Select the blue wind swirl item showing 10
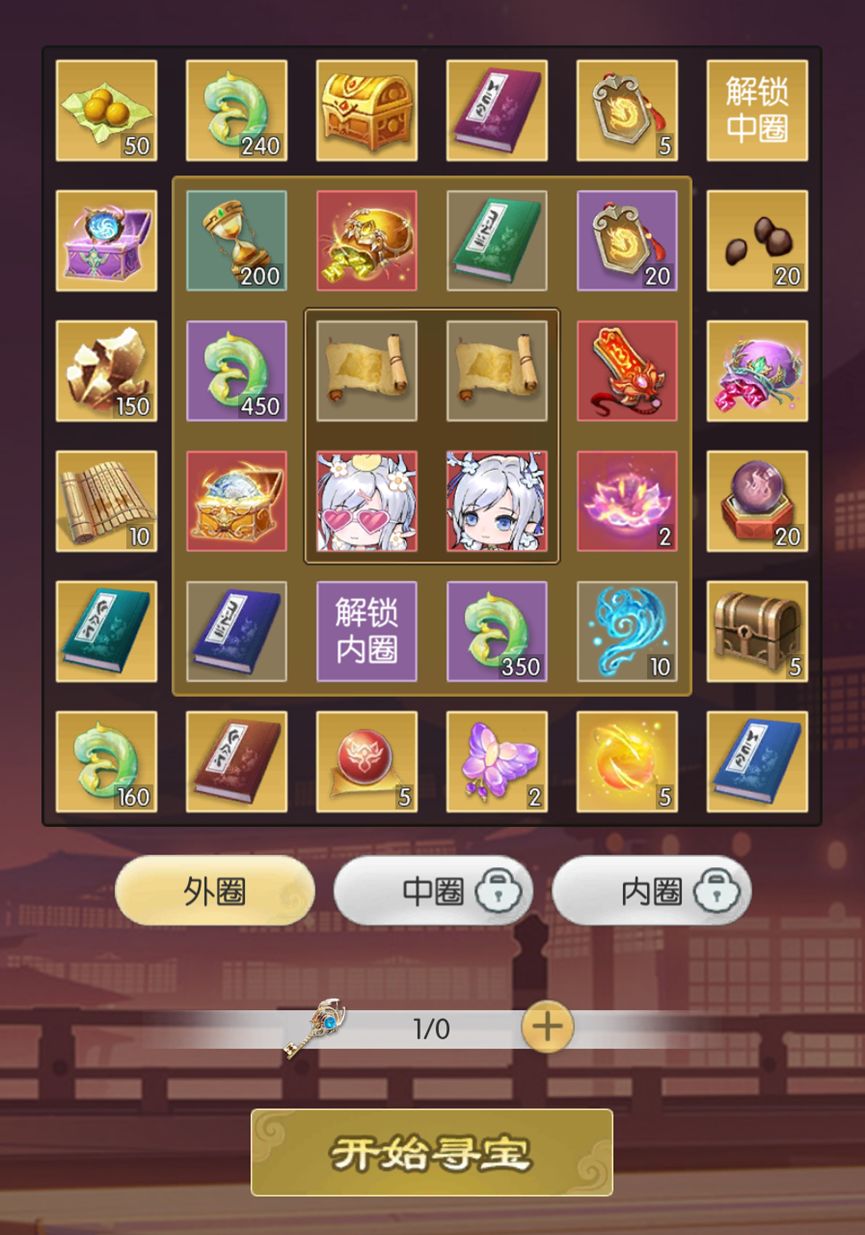 pyautogui.click(x=627, y=631)
